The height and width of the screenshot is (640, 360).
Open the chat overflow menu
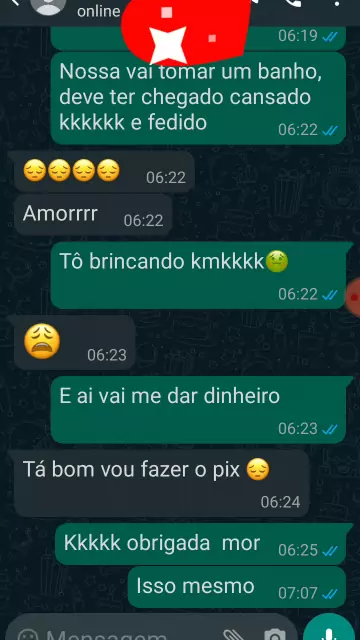pos(337,3)
